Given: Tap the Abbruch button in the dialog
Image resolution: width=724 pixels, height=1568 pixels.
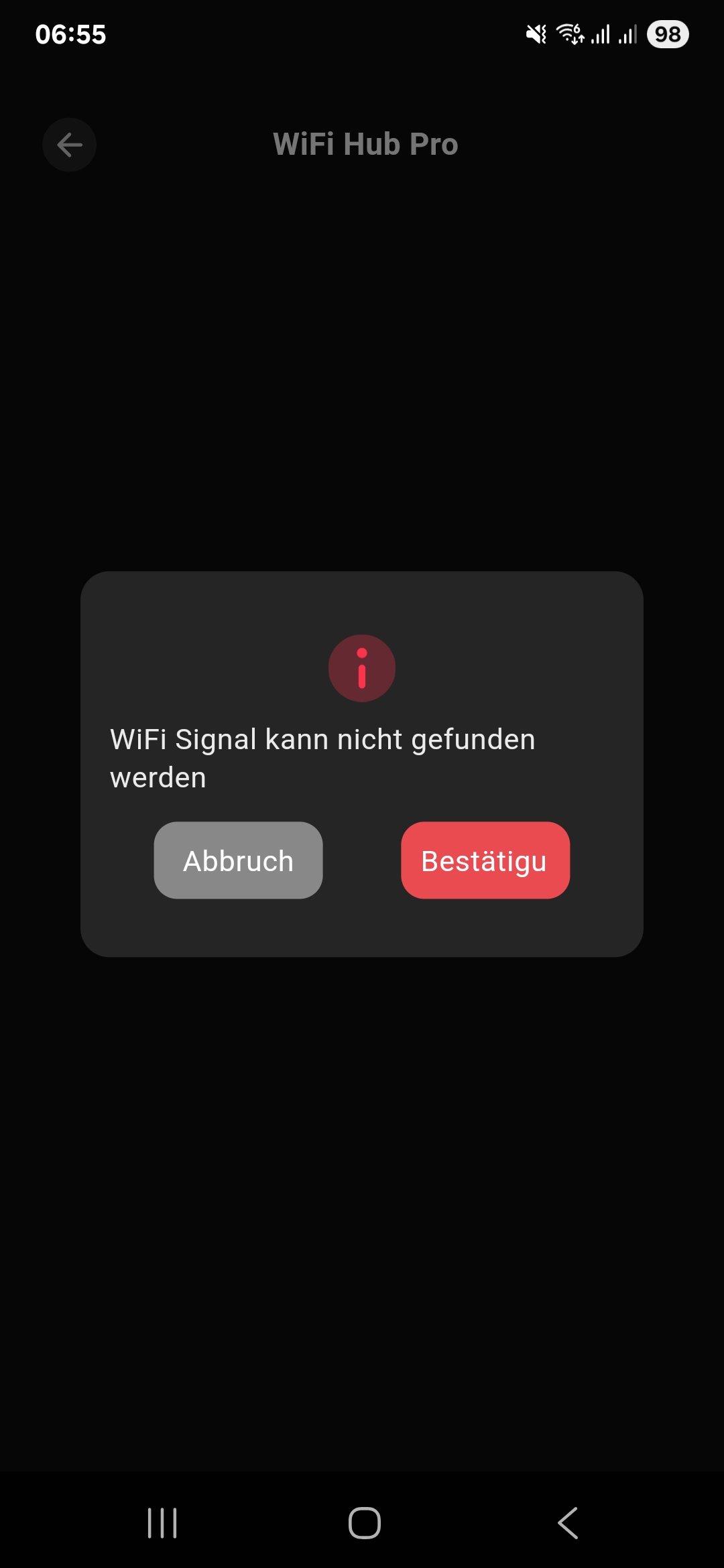Looking at the screenshot, I should click(238, 860).
